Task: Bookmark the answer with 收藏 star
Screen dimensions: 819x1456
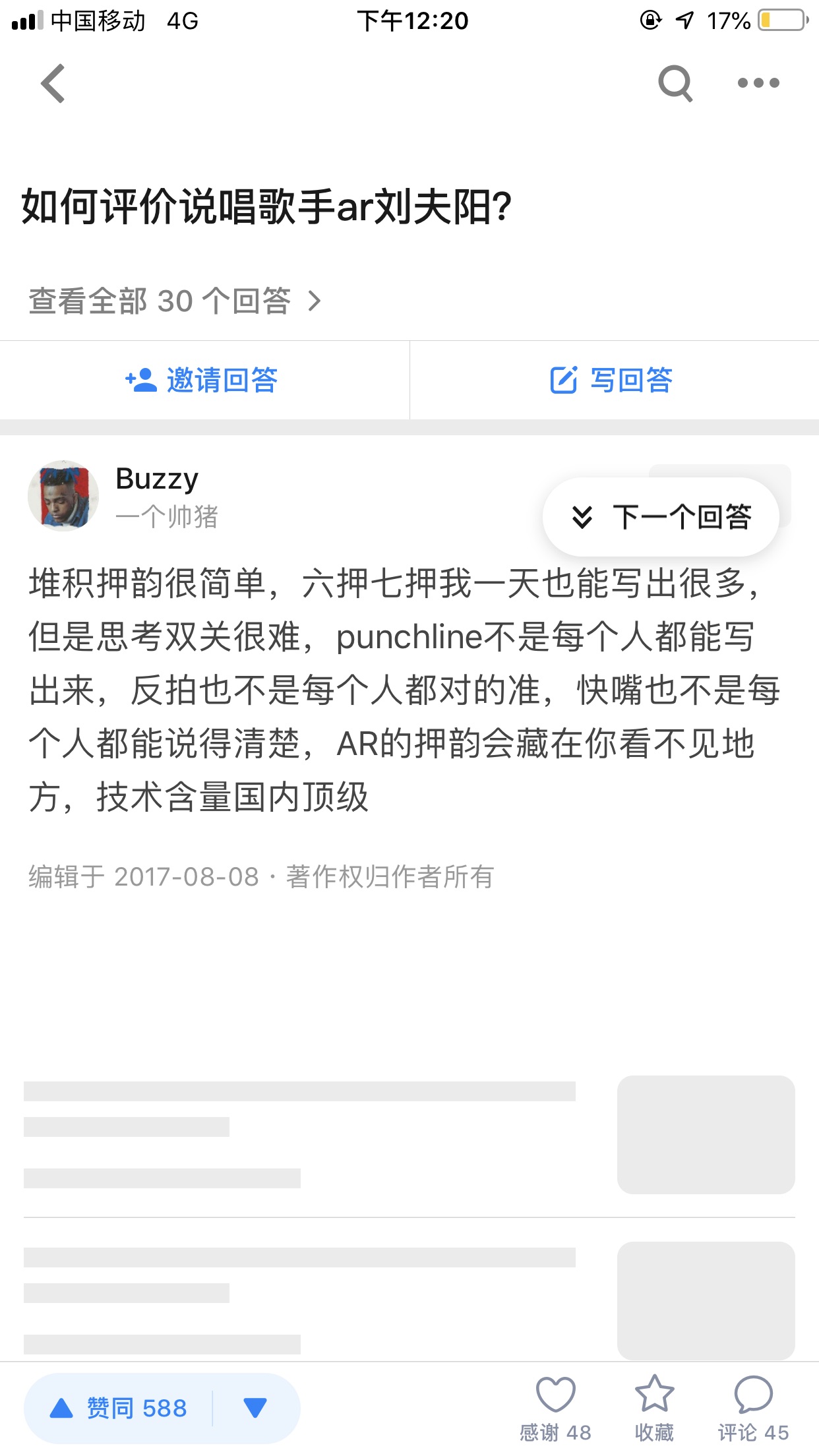Action: coord(654,1409)
